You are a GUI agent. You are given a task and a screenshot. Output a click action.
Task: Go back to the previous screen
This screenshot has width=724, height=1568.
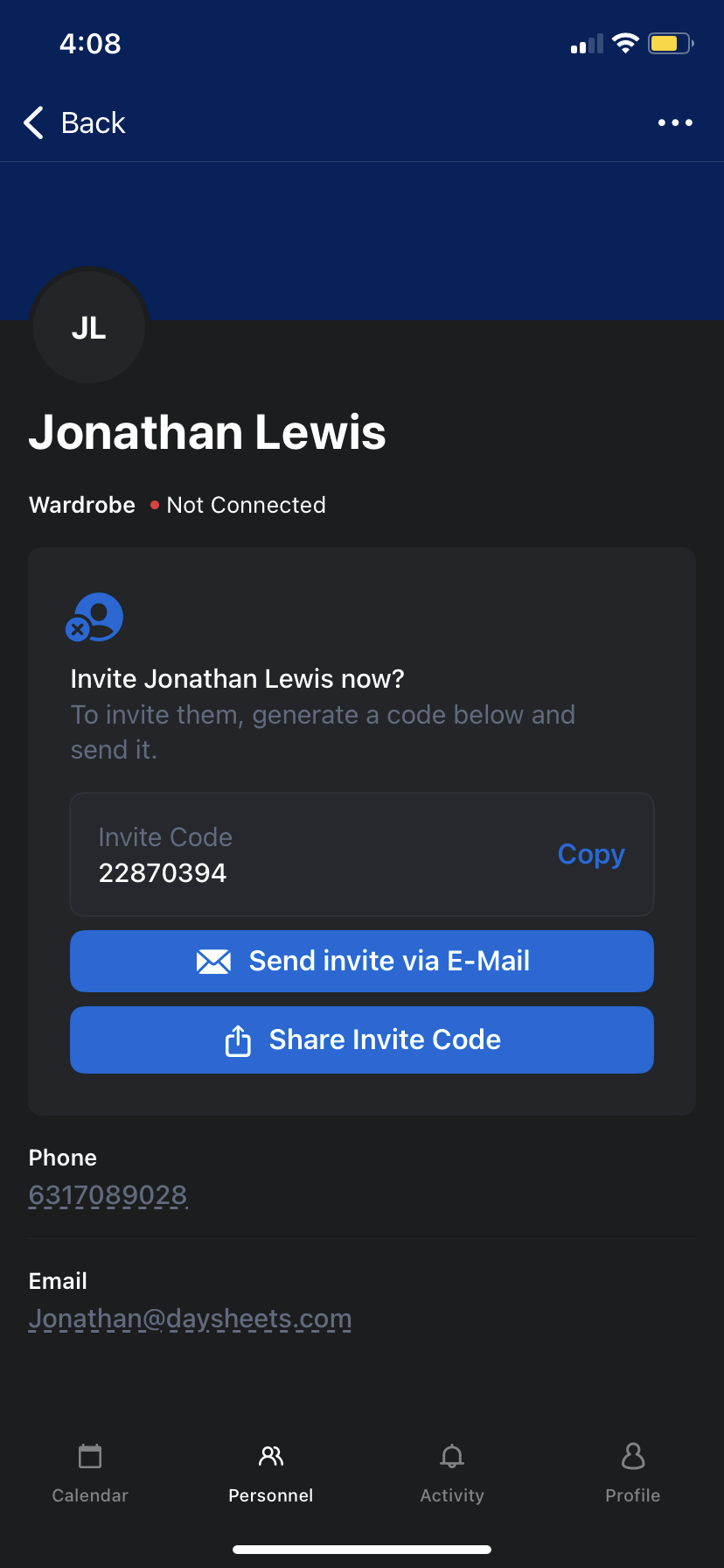point(74,123)
